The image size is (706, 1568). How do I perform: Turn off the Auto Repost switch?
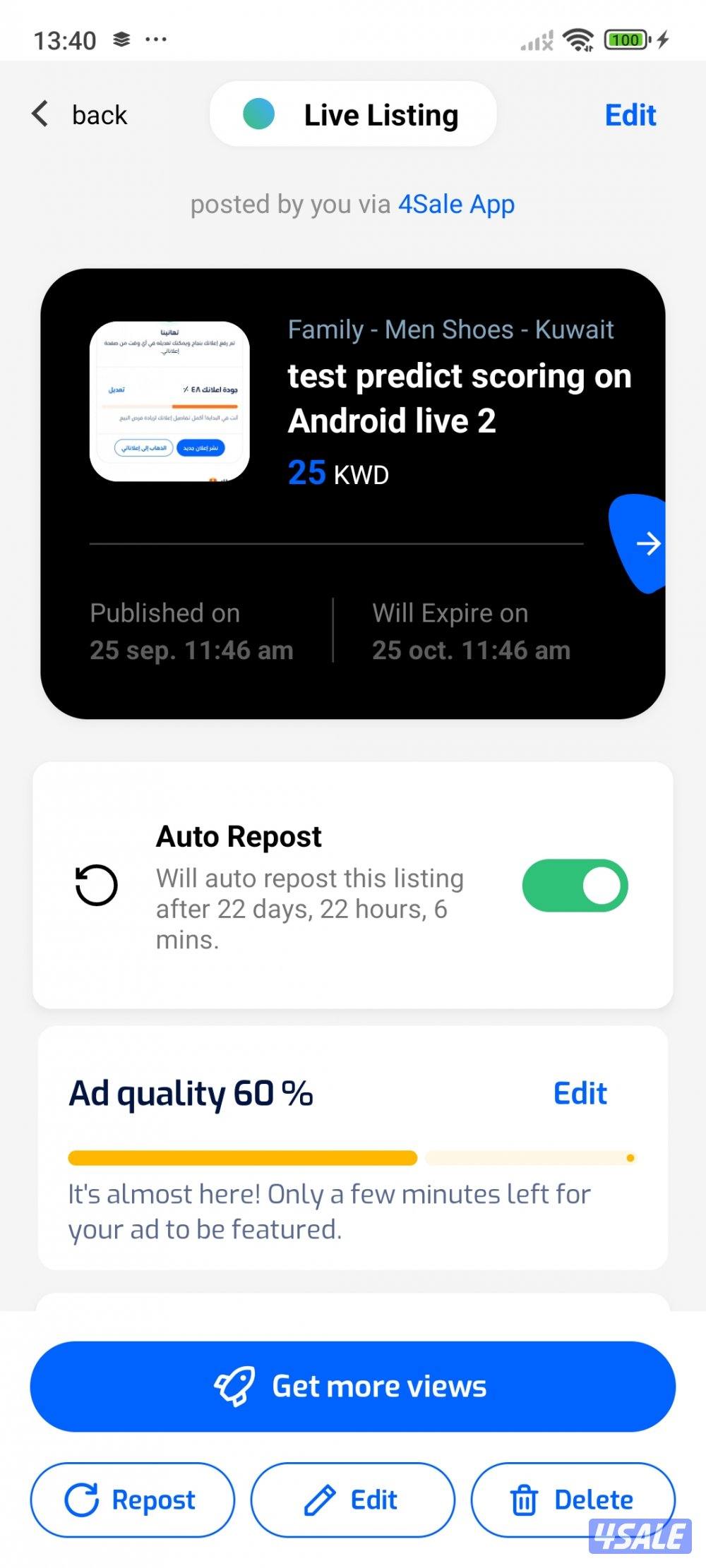[575, 886]
